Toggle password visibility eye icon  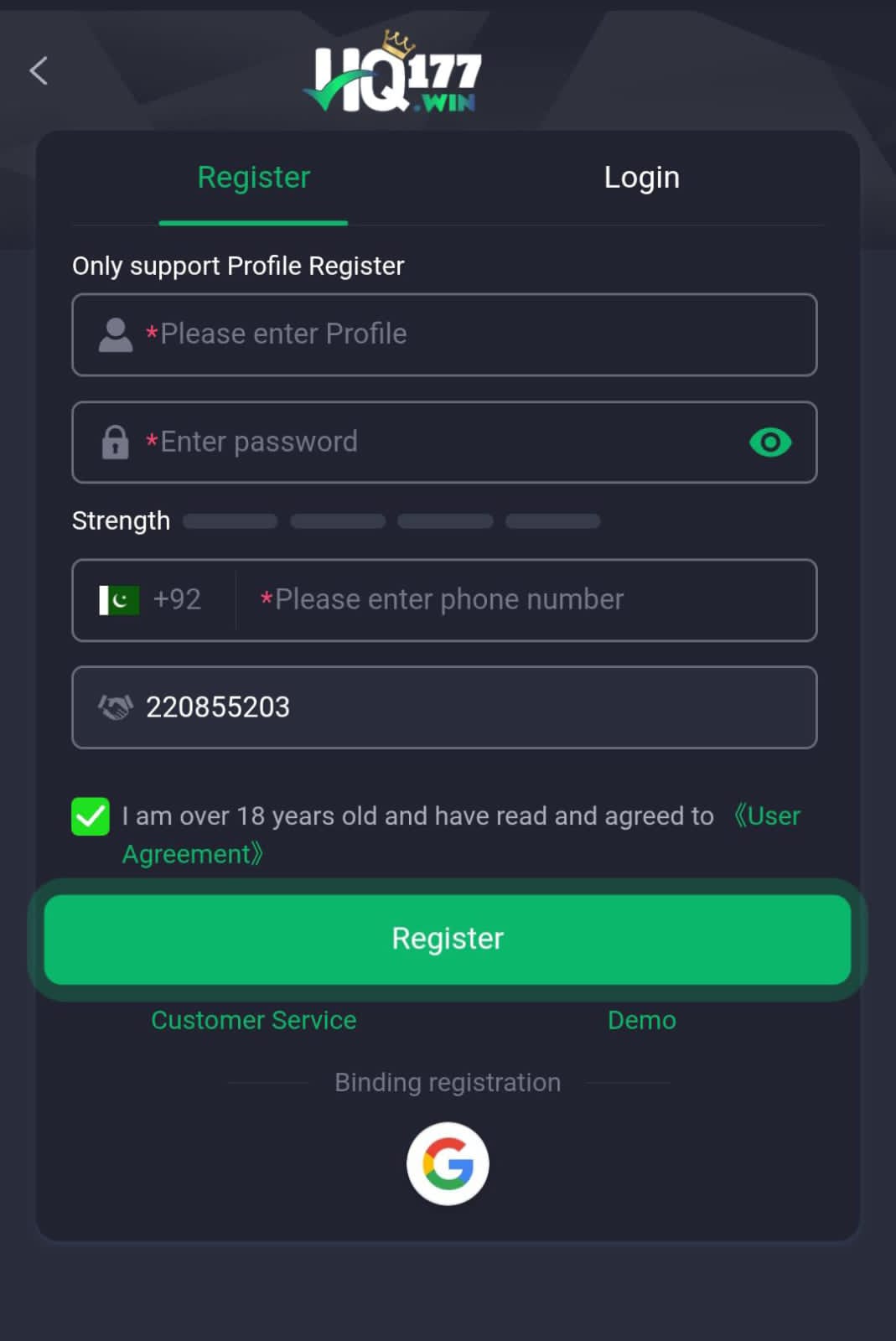click(x=770, y=443)
